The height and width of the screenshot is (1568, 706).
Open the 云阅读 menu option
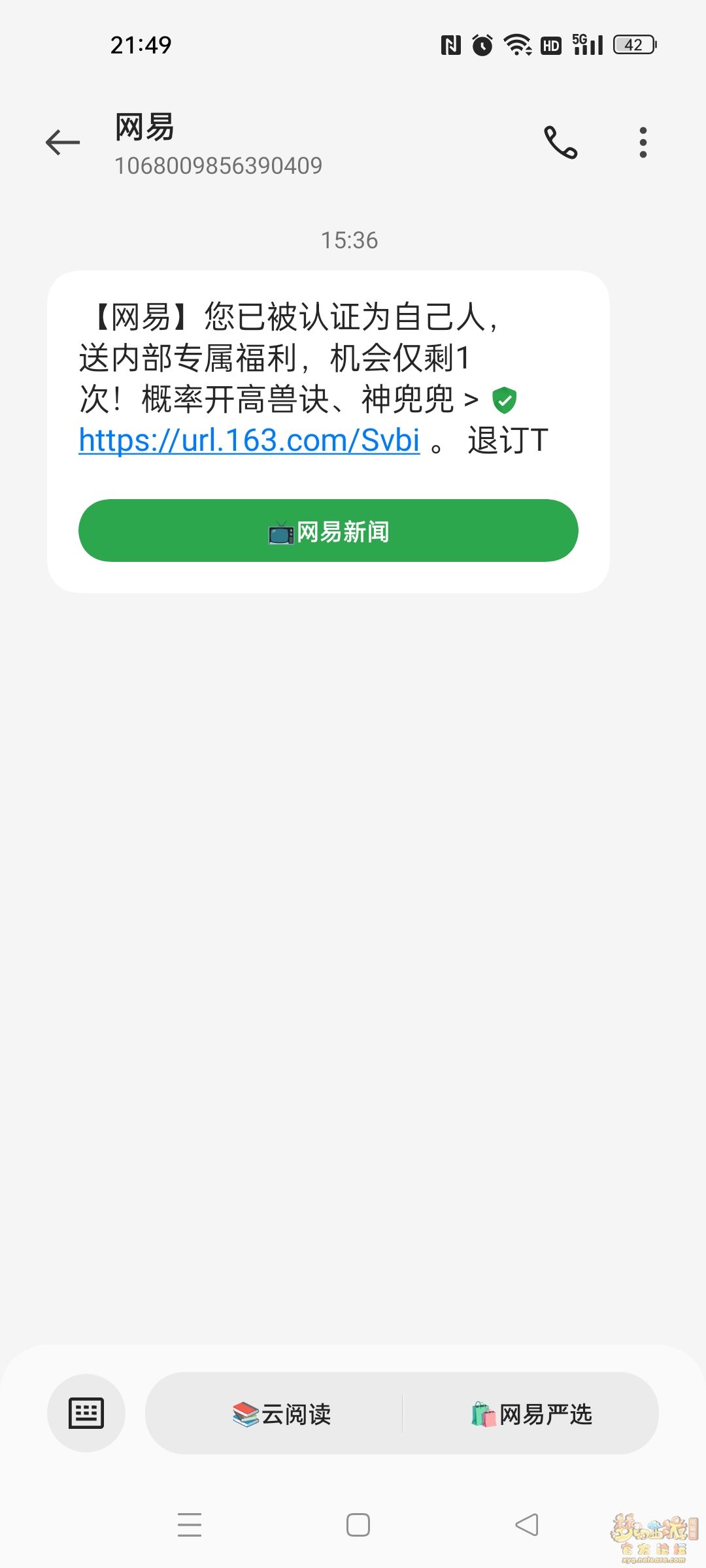click(x=281, y=1414)
